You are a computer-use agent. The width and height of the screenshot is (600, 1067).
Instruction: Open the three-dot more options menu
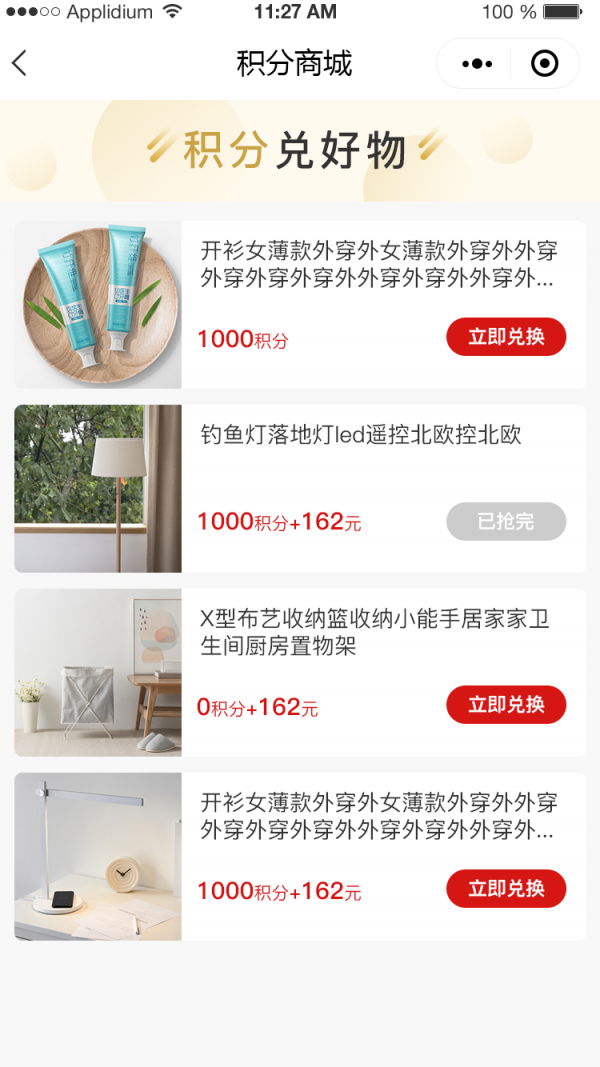[x=477, y=64]
